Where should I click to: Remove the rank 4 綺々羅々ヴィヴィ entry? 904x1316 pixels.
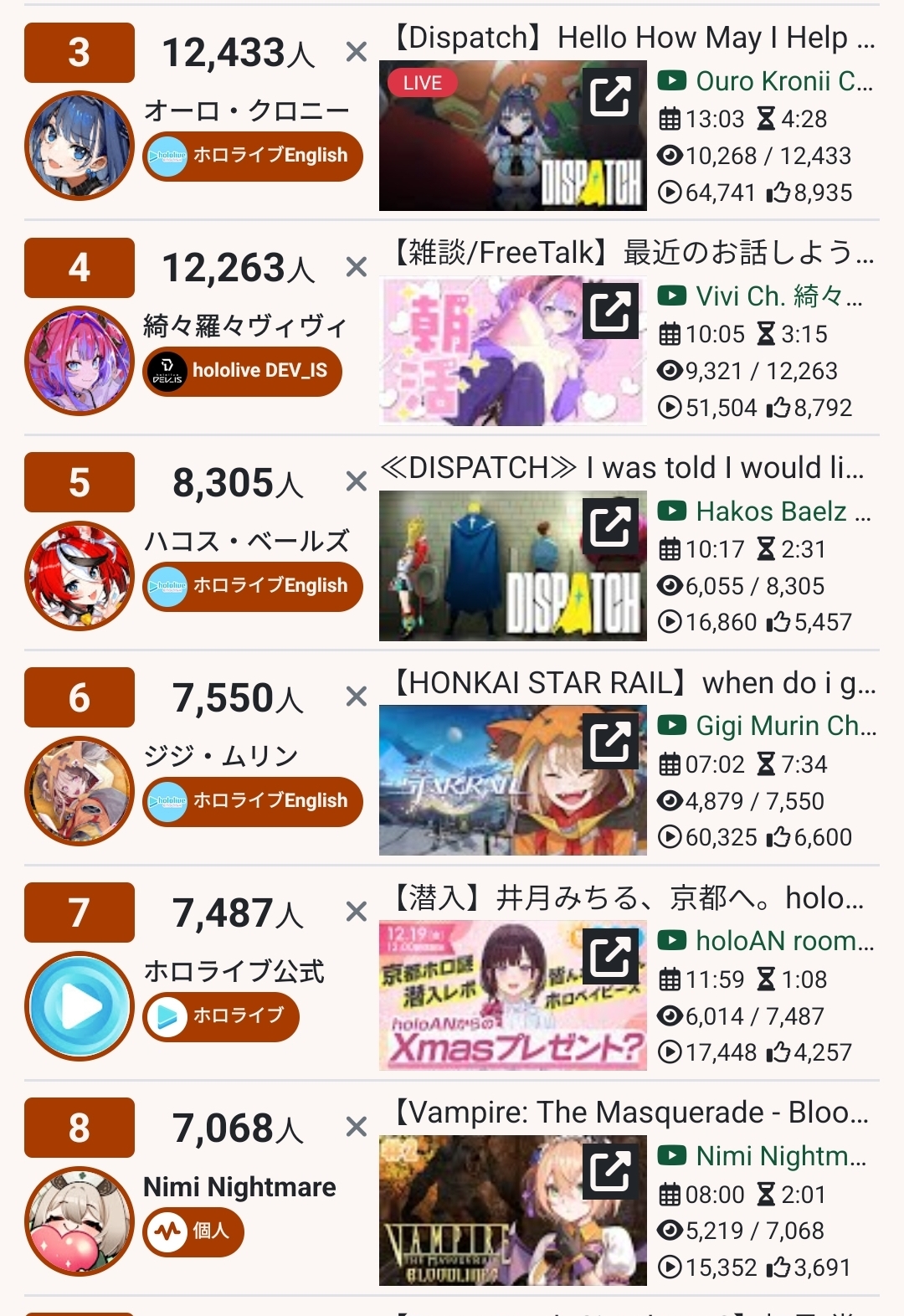(x=357, y=267)
